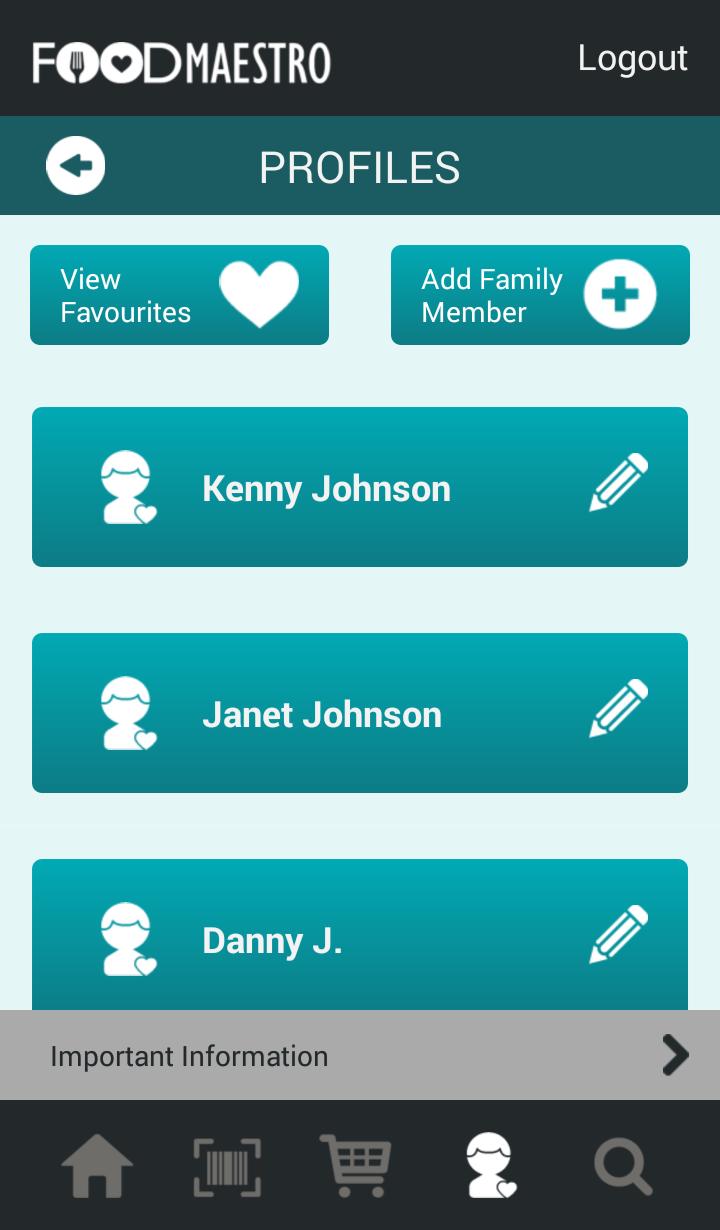Tap the heart icon on View Favourites

(x=259, y=294)
